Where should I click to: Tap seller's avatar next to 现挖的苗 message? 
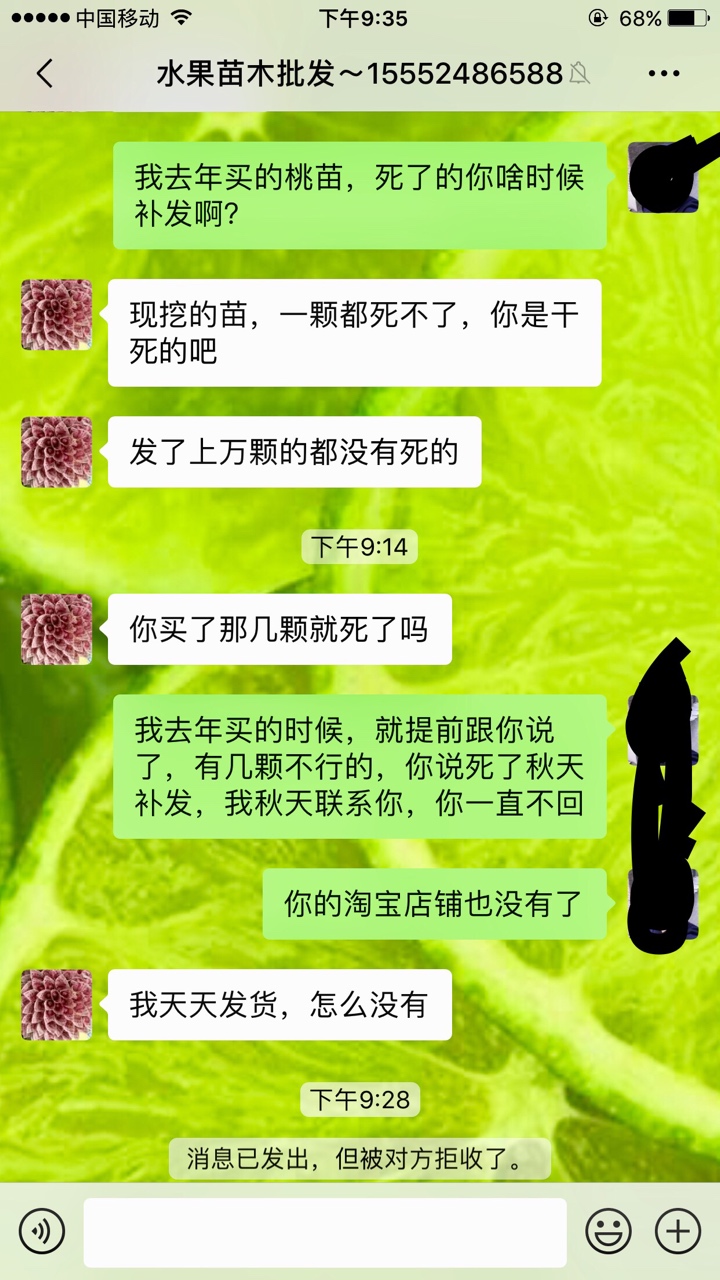57,314
